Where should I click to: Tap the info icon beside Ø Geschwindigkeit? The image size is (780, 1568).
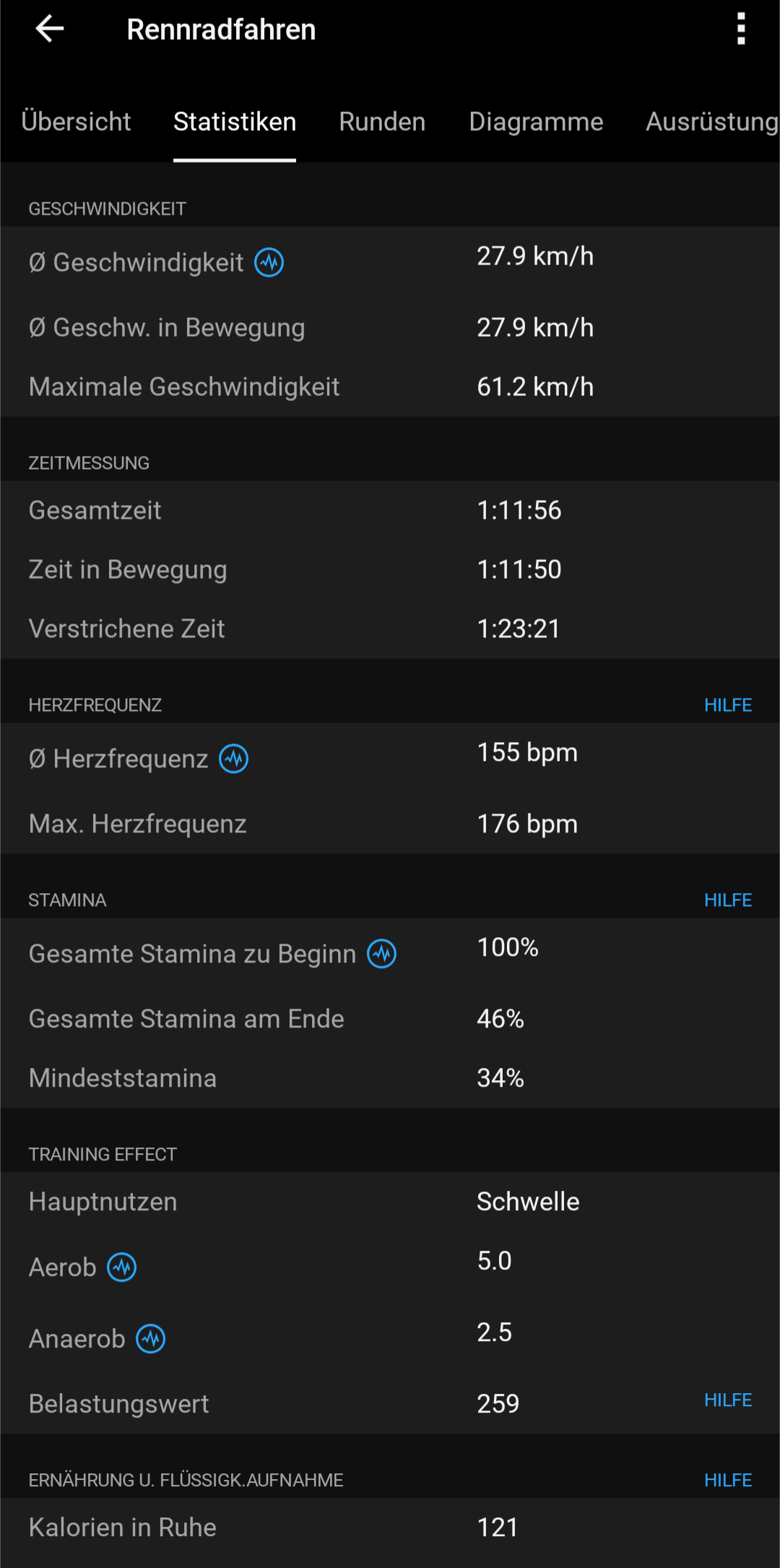269,262
